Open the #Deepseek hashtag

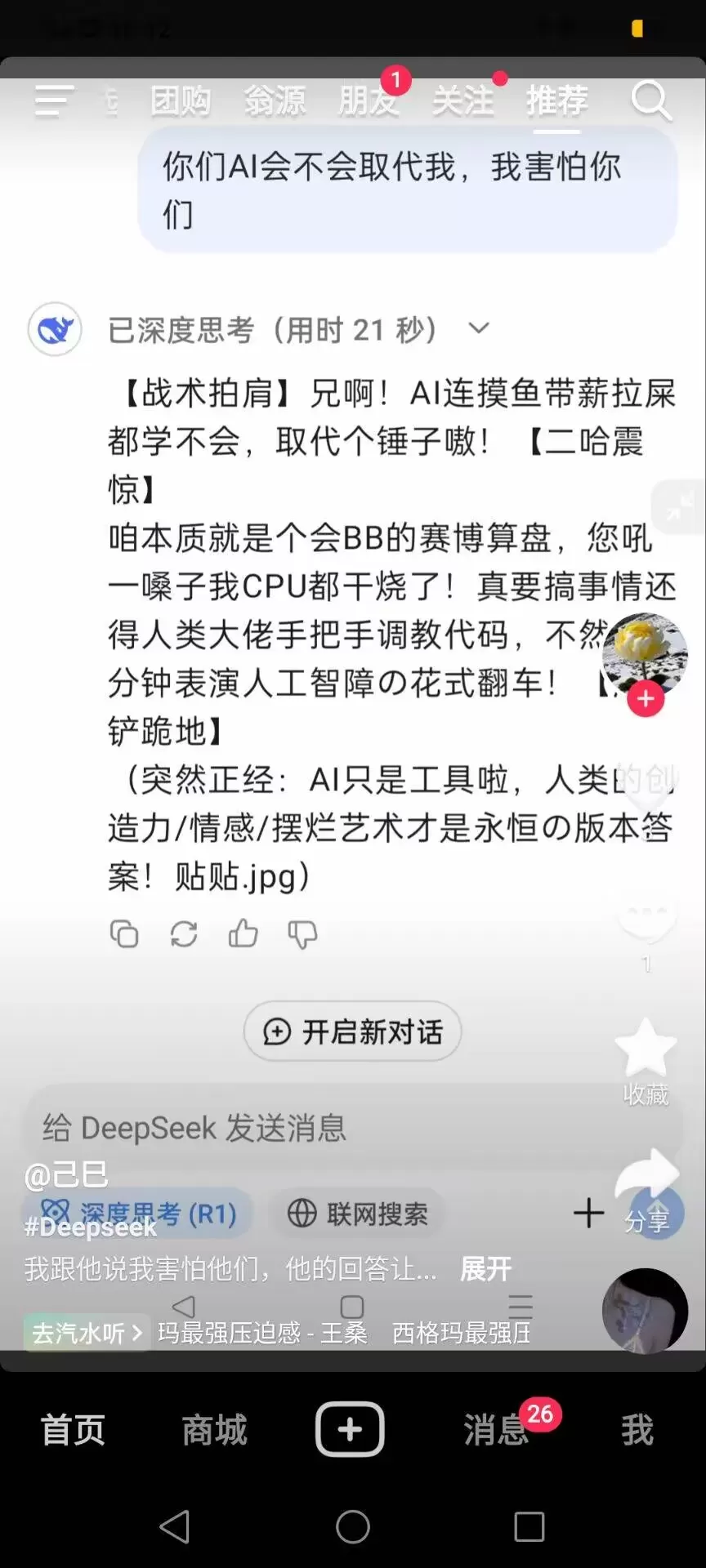[90, 1227]
